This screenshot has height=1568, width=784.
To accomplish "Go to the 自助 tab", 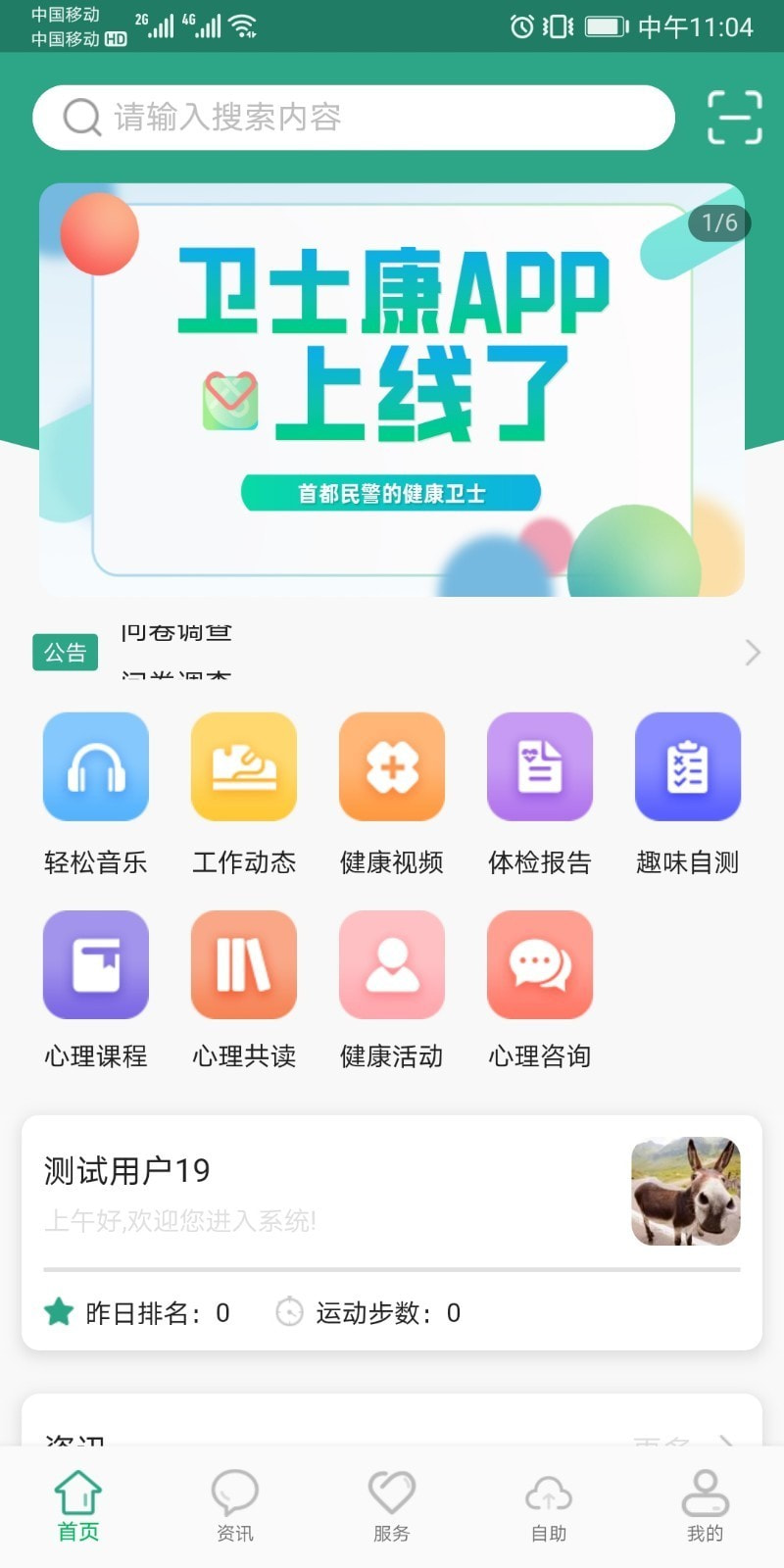I will (549, 1506).
